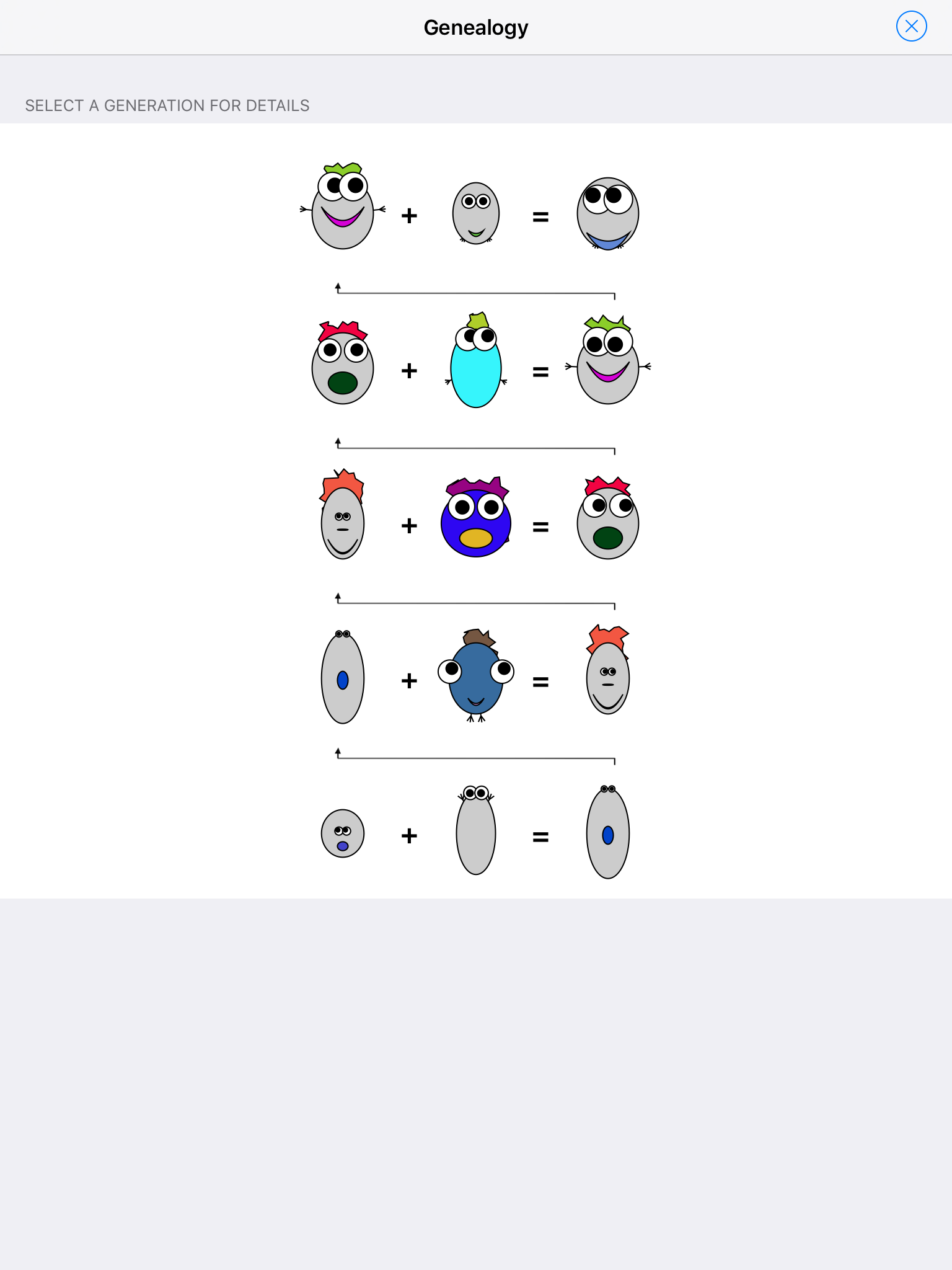The height and width of the screenshot is (1270, 952).
Task: Click the SELECT A GENERATION FOR DETAILS label
Action: pyautogui.click(x=167, y=105)
